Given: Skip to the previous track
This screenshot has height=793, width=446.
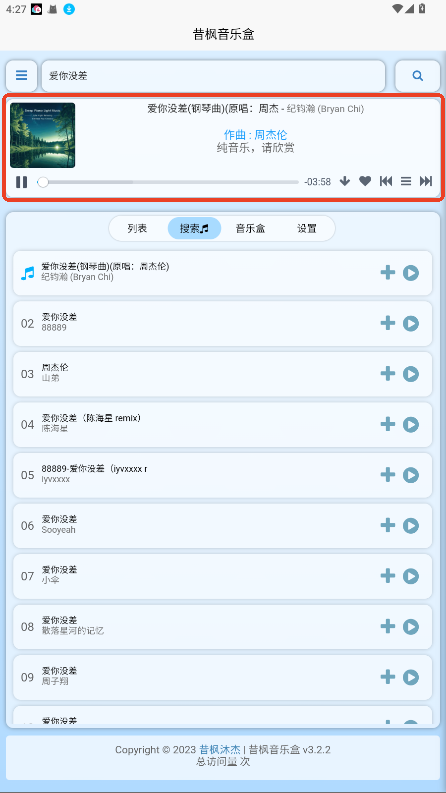Looking at the screenshot, I should point(386,181).
